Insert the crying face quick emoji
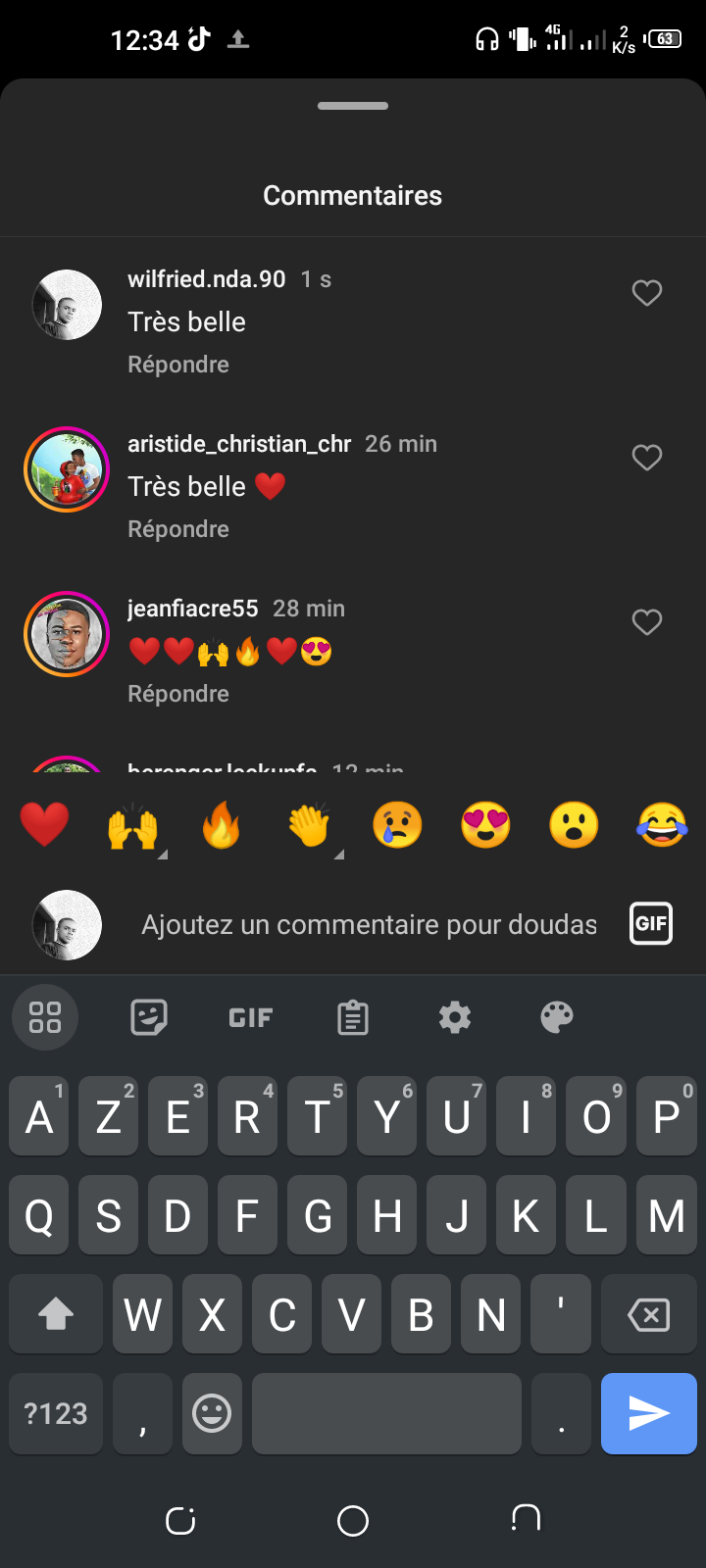This screenshot has width=706, height=1568. point(397,824)
